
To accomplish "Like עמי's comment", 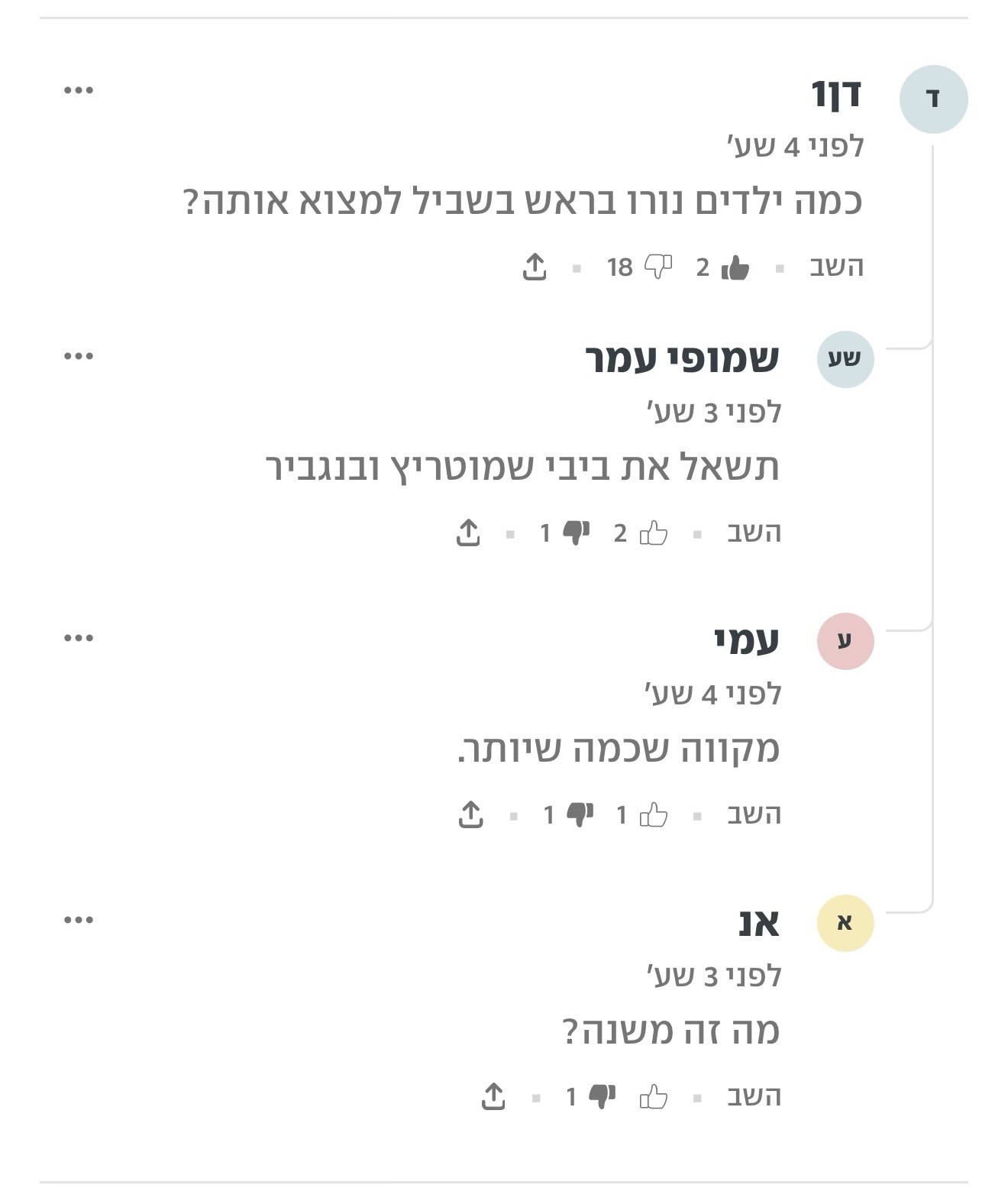I will [654, 814].
